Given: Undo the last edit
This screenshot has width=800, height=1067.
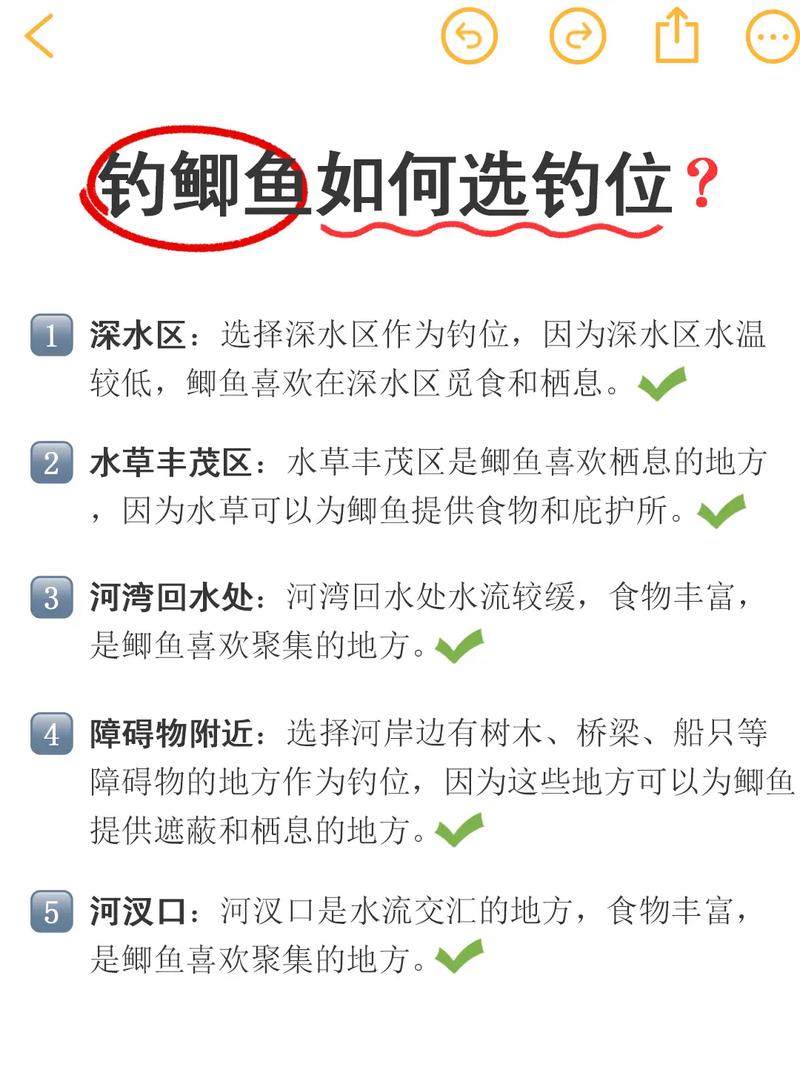Looking at the screenshot, I should (x=469, y=37).
